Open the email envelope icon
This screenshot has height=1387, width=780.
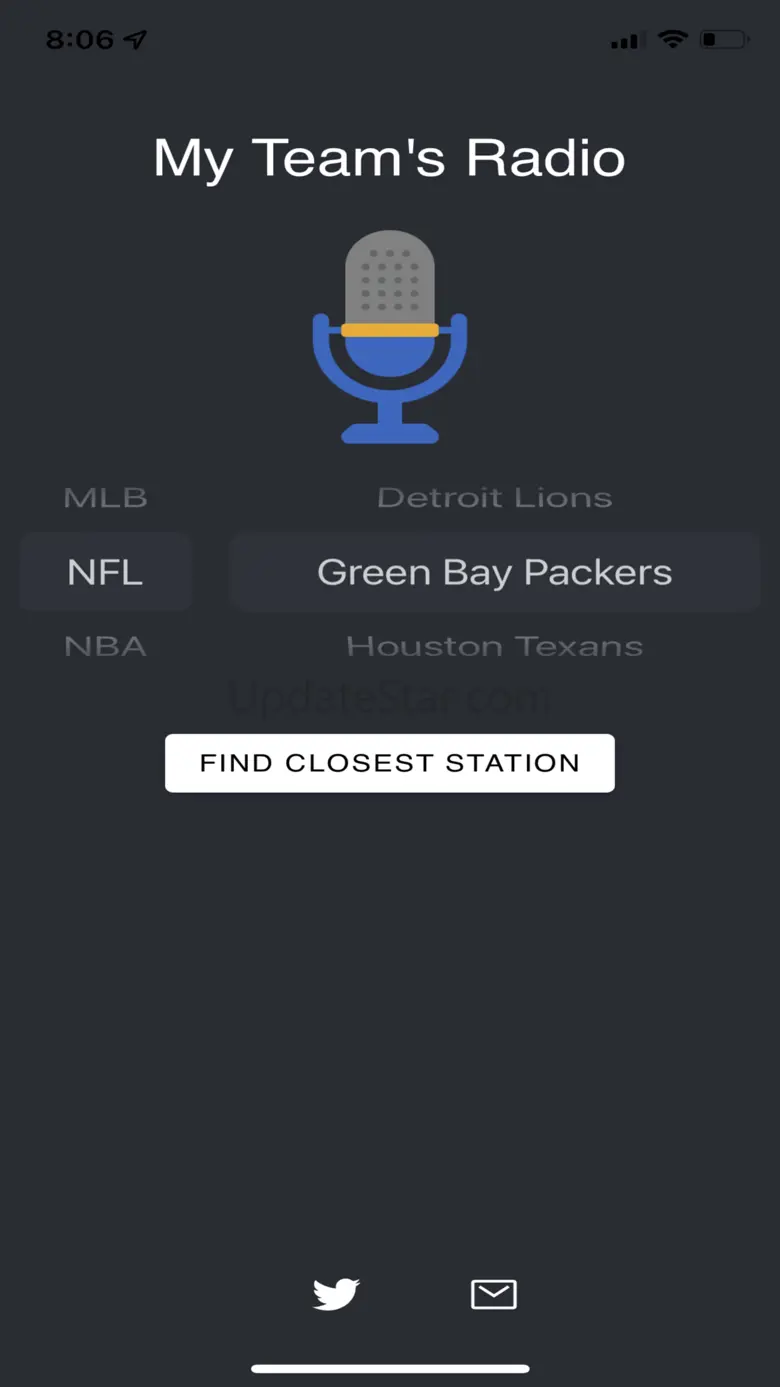[x=494, y=1294]
